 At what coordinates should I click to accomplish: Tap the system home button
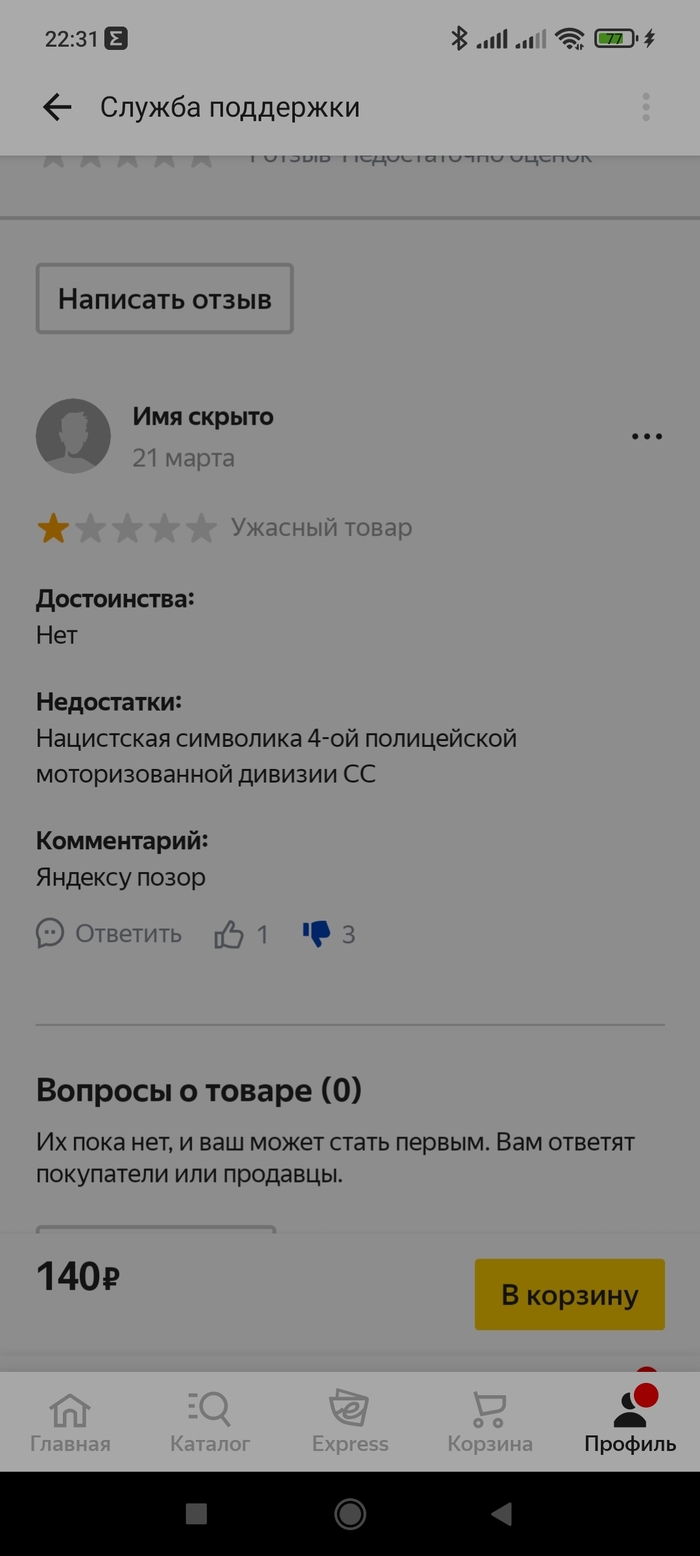350,1514
